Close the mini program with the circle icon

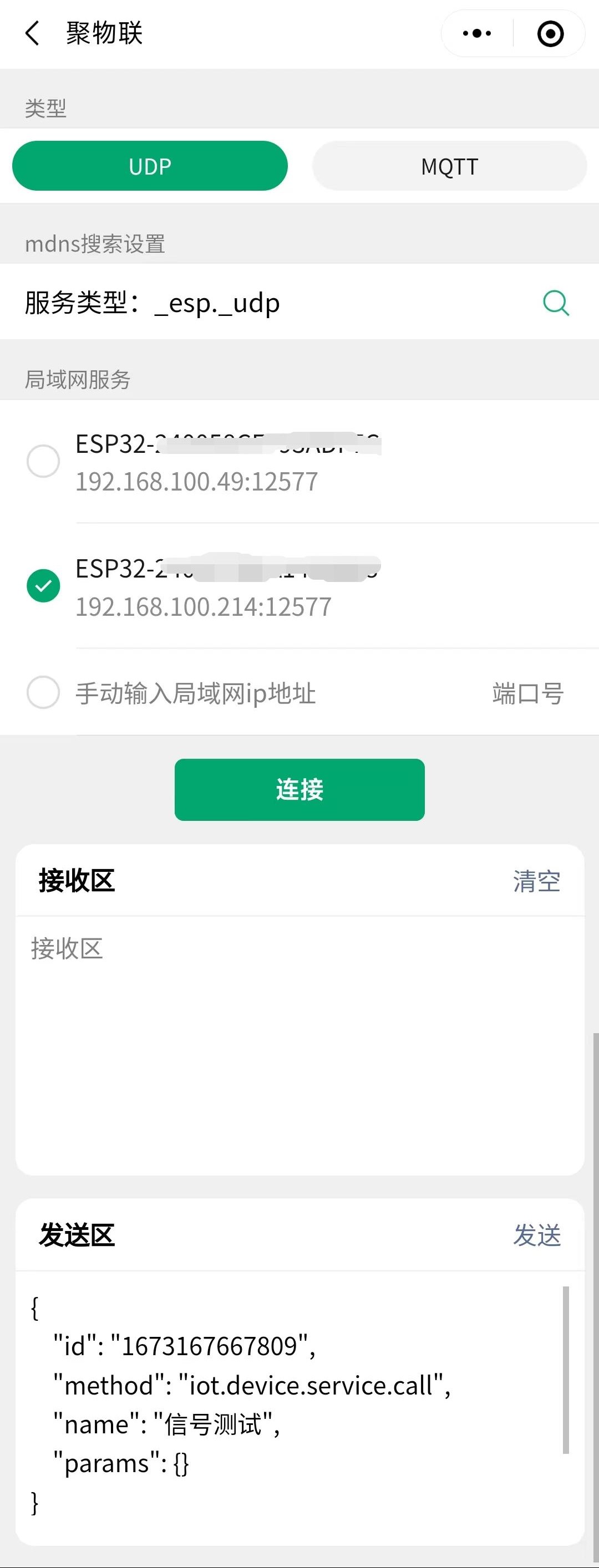pos(550,33)
